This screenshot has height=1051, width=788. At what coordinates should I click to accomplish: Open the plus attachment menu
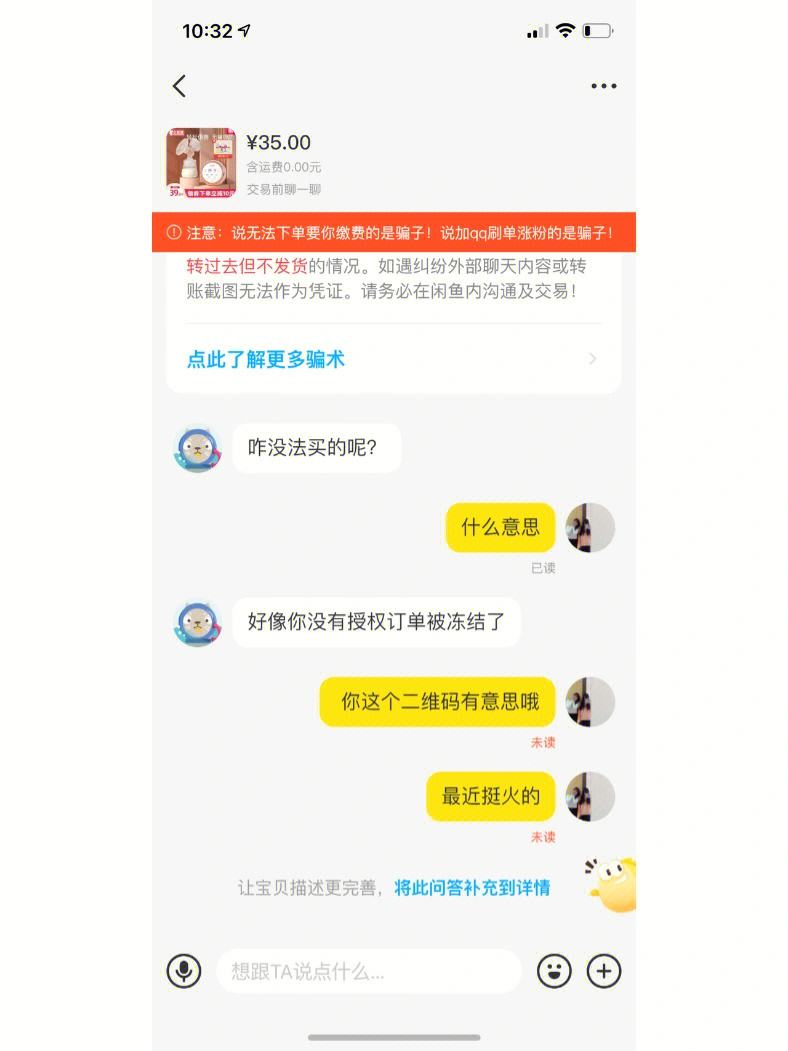coord(604,970)
